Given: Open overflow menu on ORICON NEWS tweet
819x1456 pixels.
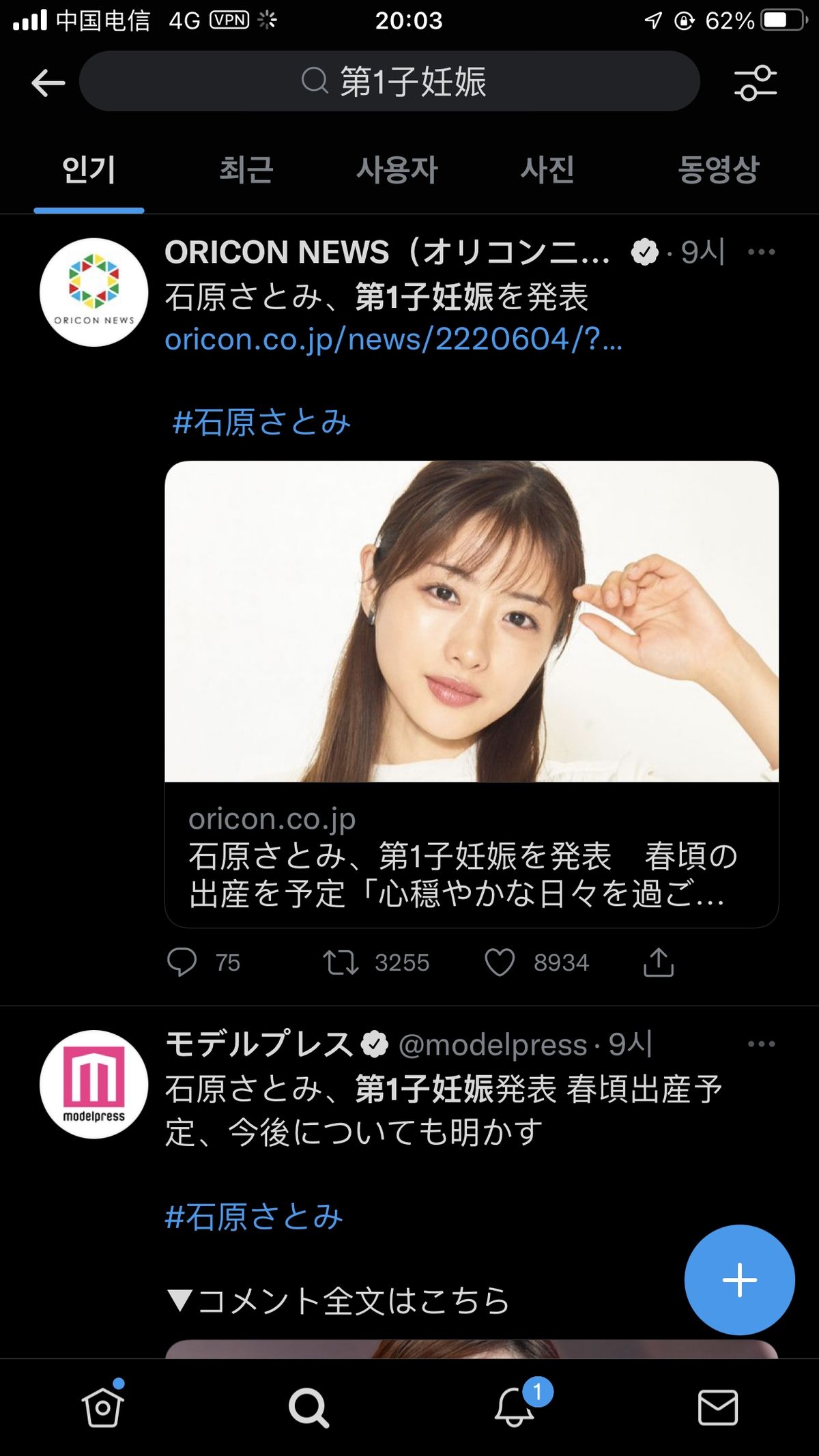Looking at the screenshot, I should point(761,253).
